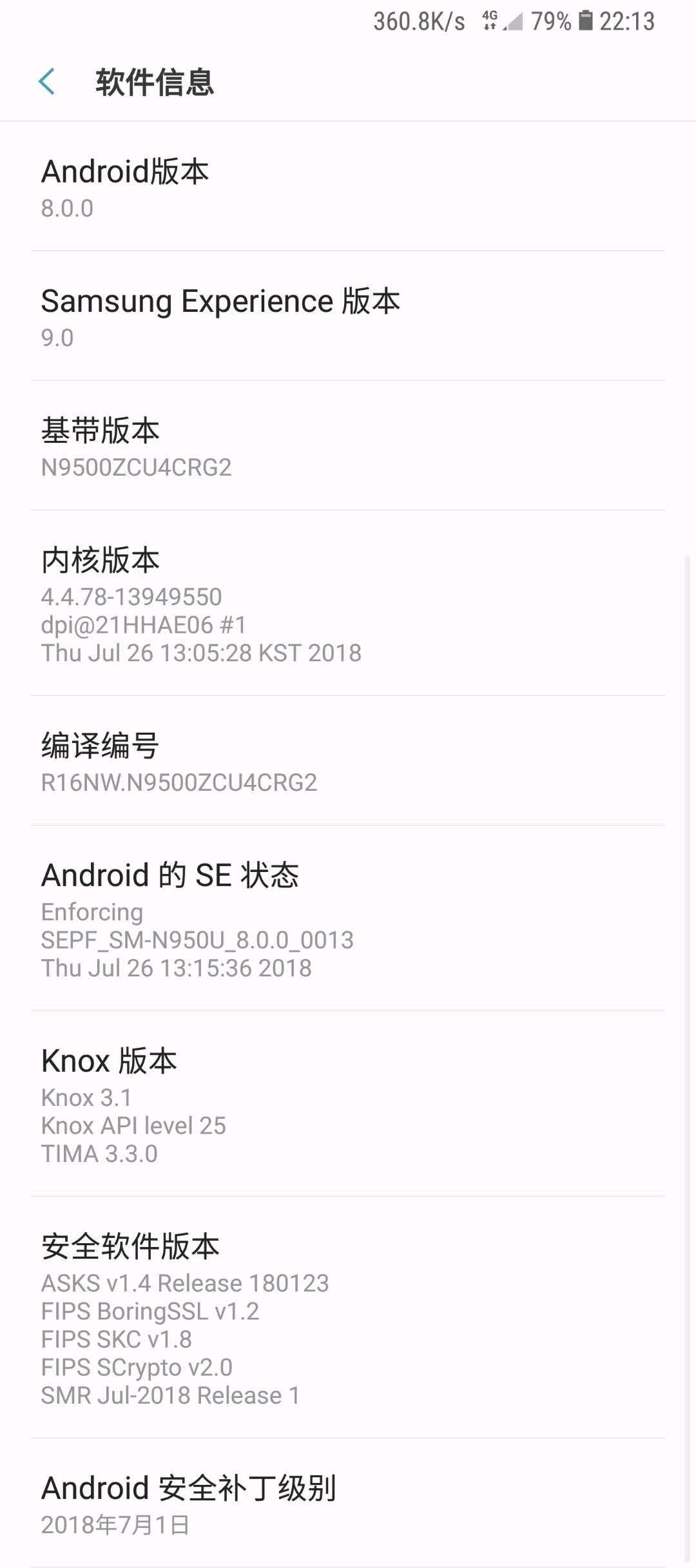Go back from the 软件信息 page
Image resolution: width=696 pixels, height=1568 pixels.
pyautogui.click(x=47, y=82)
